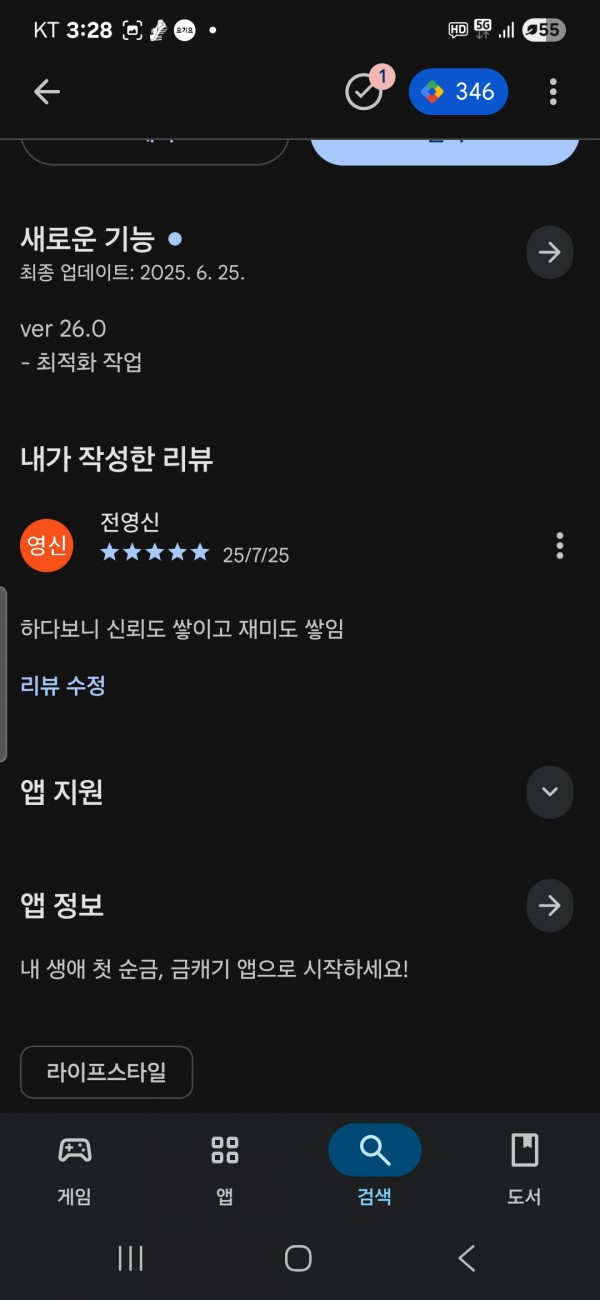The width and height of the screenshot is (600, 1300).
Task: Open options menu for 전영신's review
Action: (x=560, y=545)
